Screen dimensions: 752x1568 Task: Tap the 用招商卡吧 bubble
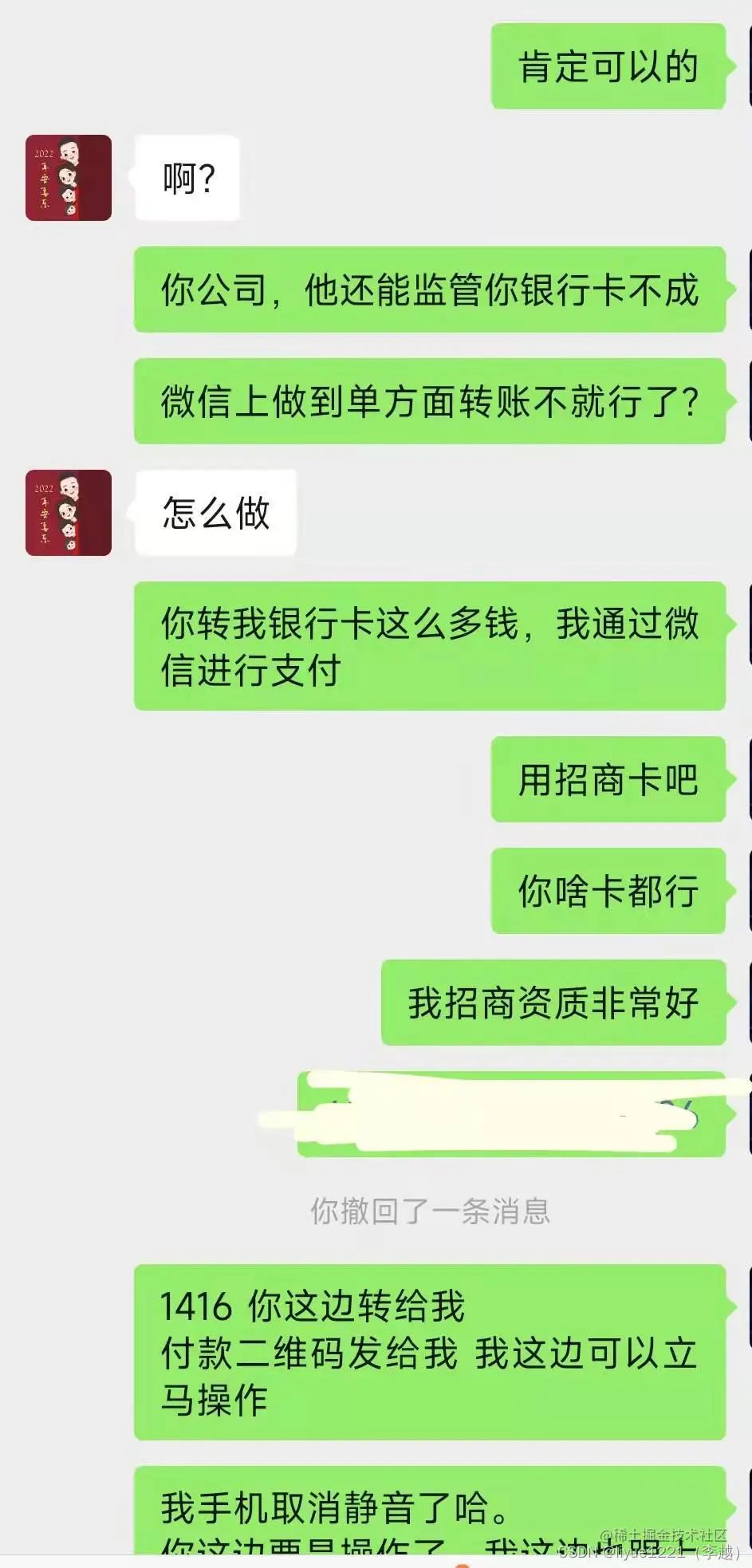608,782
